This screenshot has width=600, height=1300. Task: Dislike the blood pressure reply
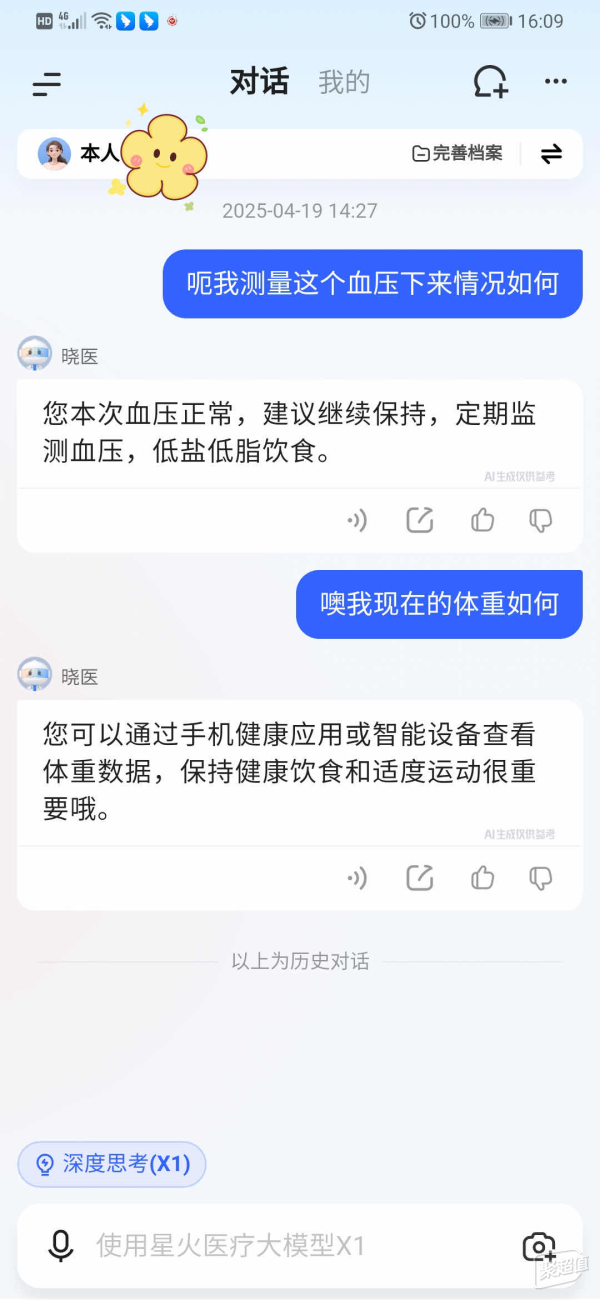click(540, 520)
